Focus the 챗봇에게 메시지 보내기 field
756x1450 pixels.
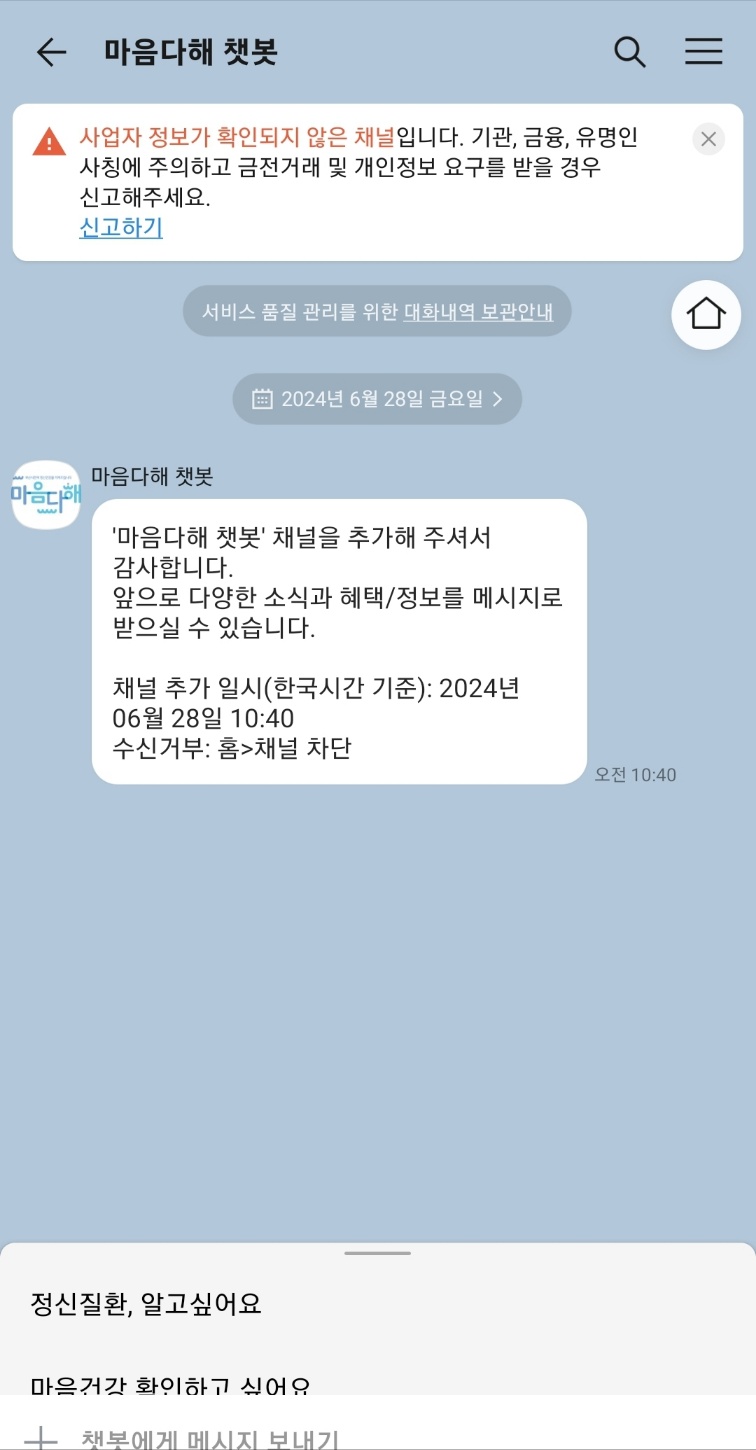coord(300,1438)
